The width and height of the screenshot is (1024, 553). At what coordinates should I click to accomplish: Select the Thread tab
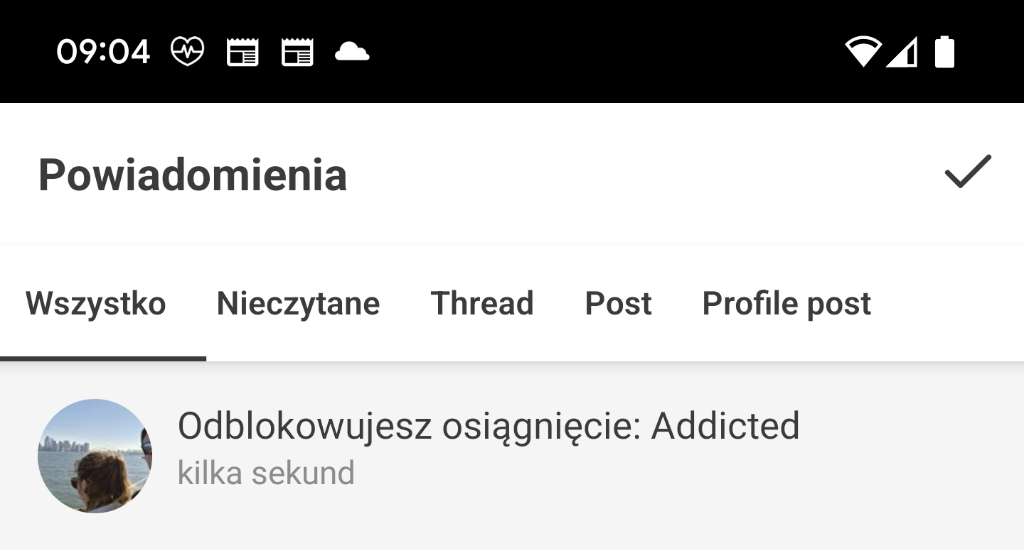coord(482,304)
